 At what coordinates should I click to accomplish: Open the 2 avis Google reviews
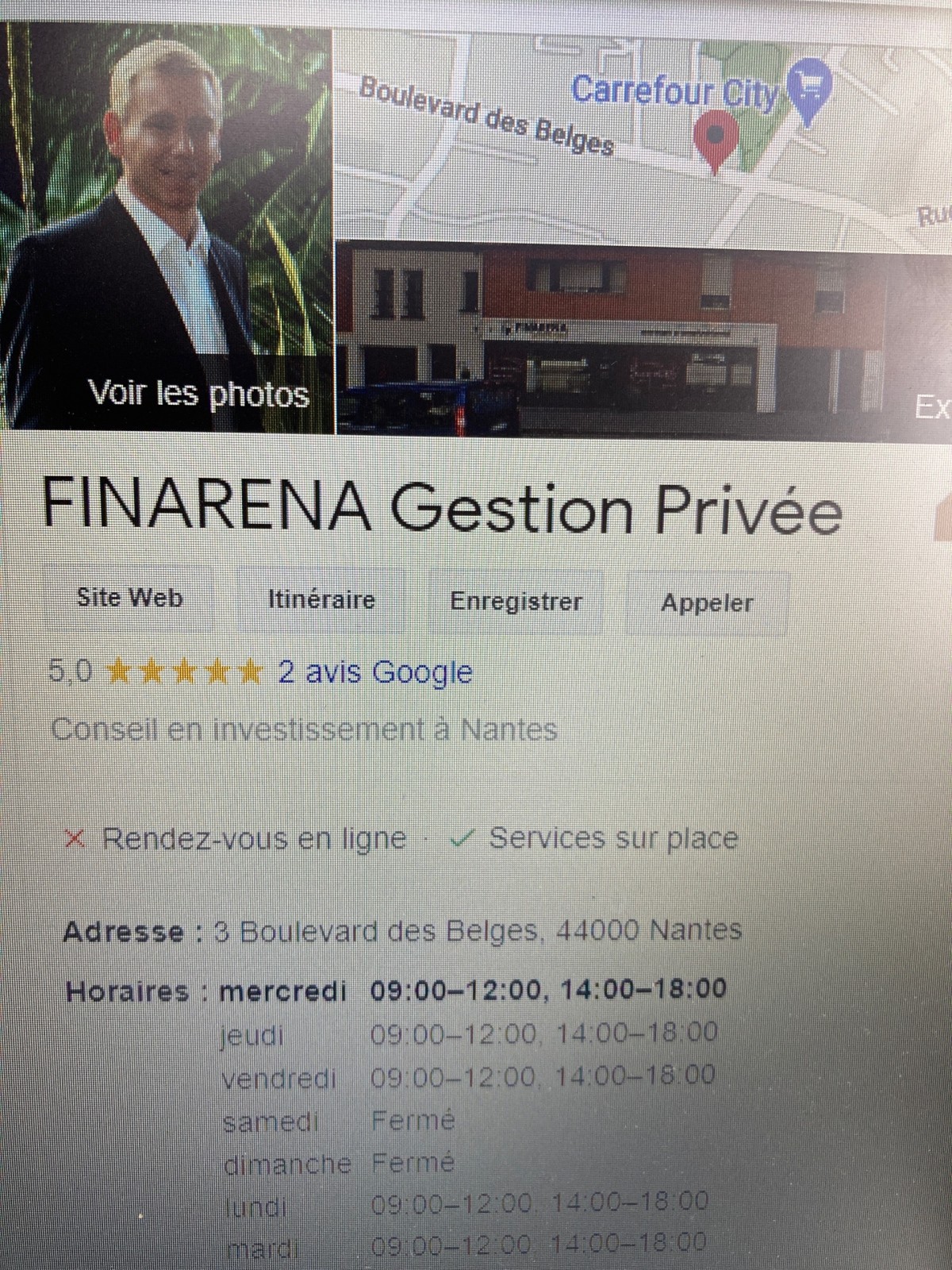pos(374,672)
